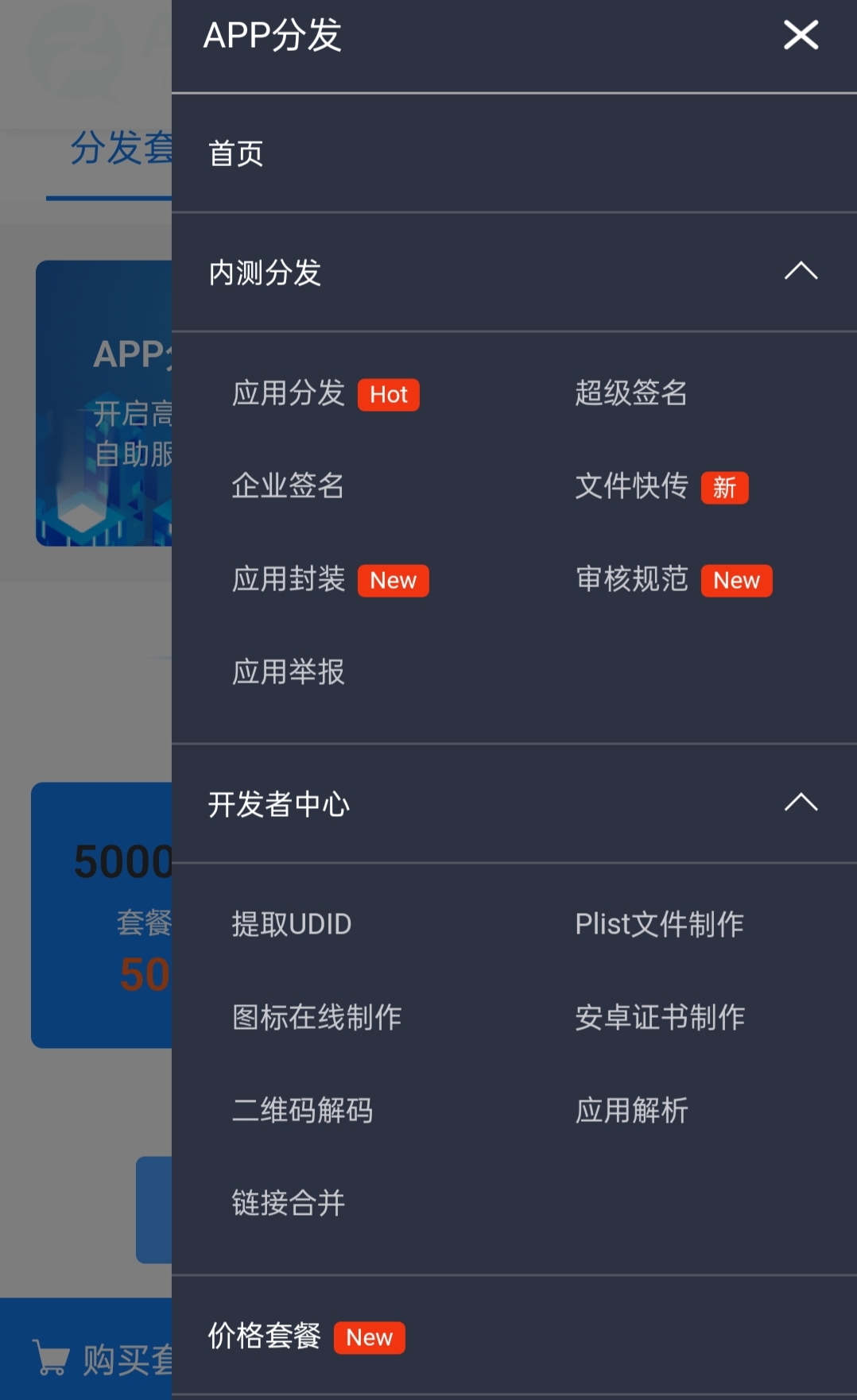
Task: Launch 图标在线制作 icon maker
Action: [318, 1017]
